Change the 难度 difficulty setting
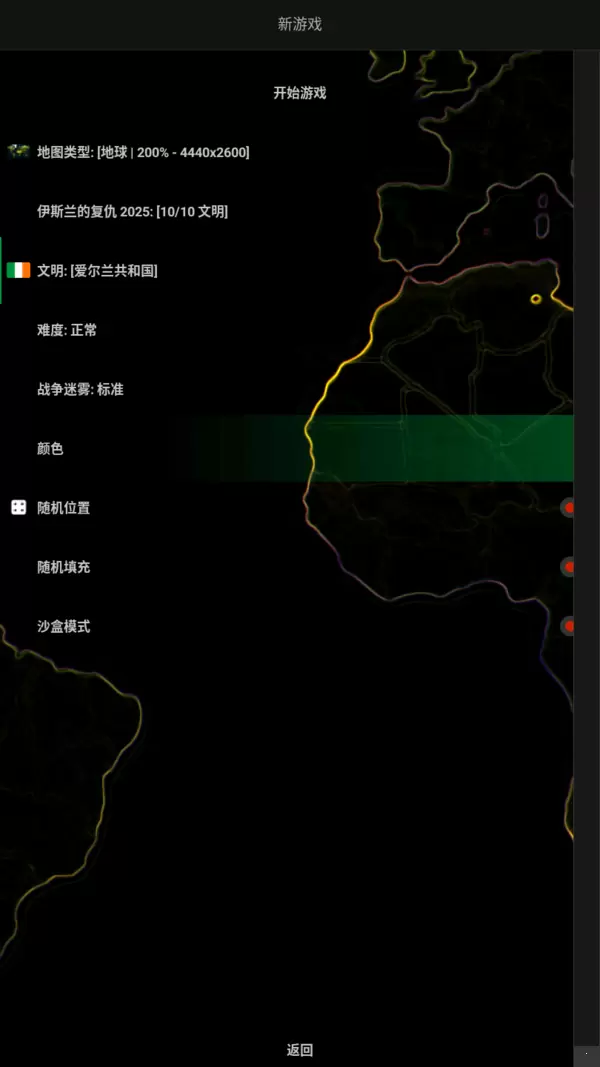 (x=67, y=330)
